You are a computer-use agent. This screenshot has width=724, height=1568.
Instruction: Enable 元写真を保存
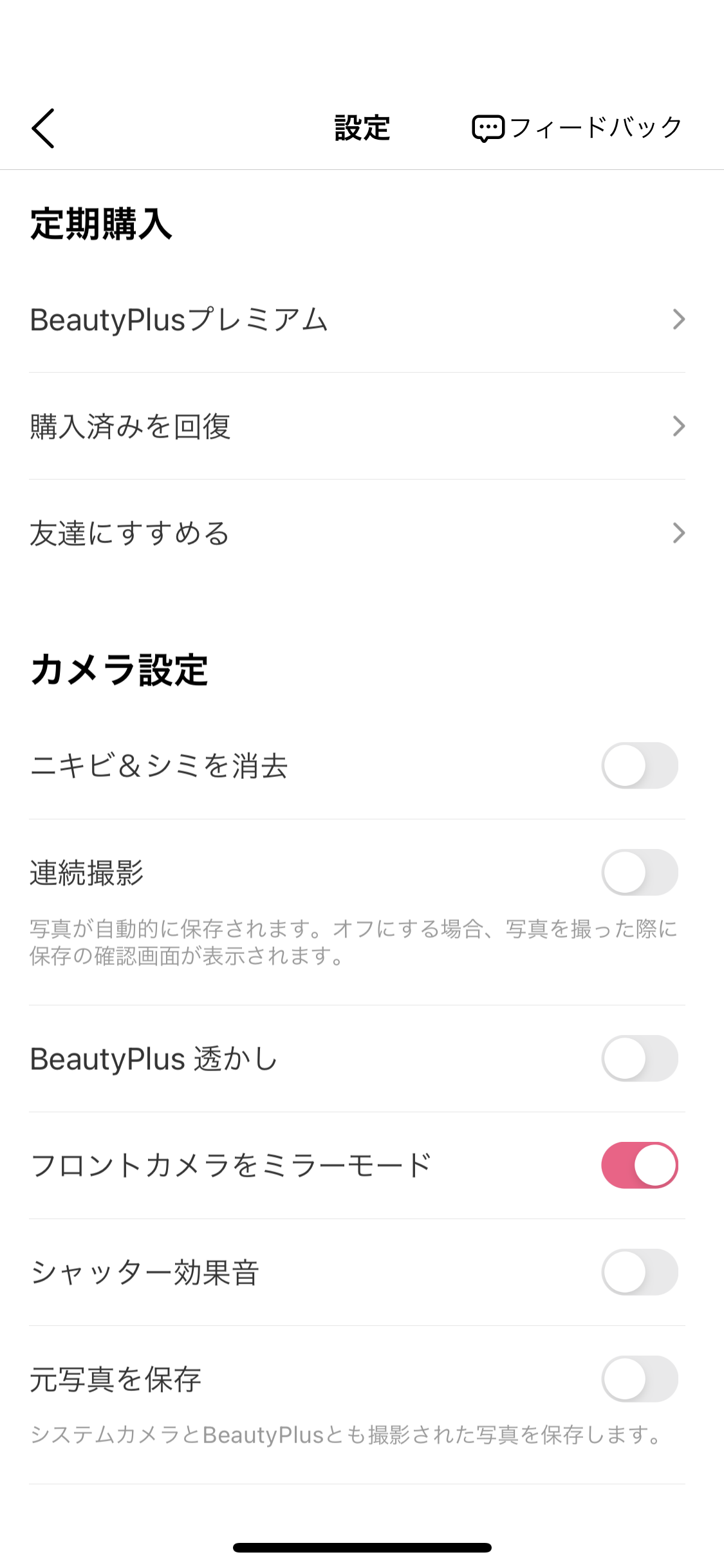pos(639,1379)
